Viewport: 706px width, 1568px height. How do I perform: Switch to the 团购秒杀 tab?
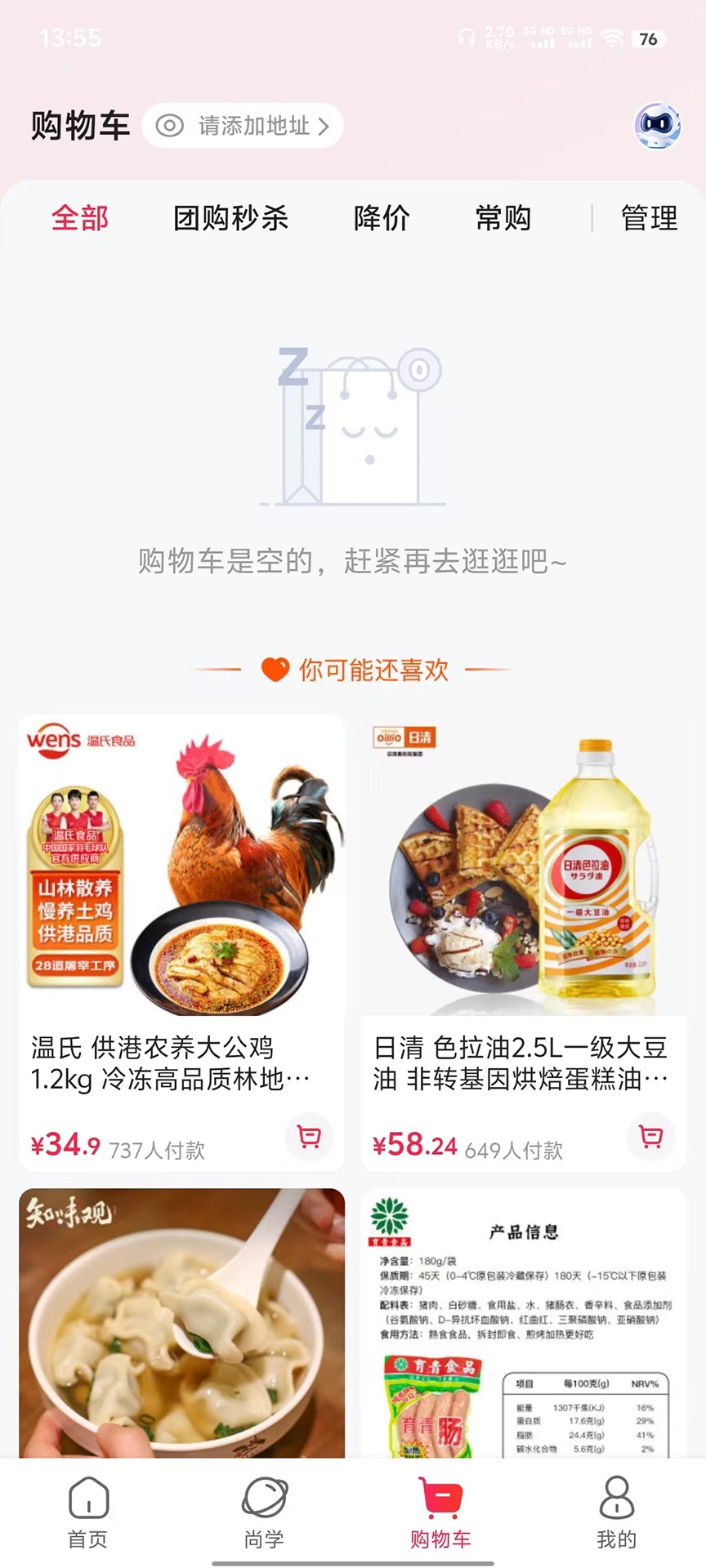click(230, 219)
